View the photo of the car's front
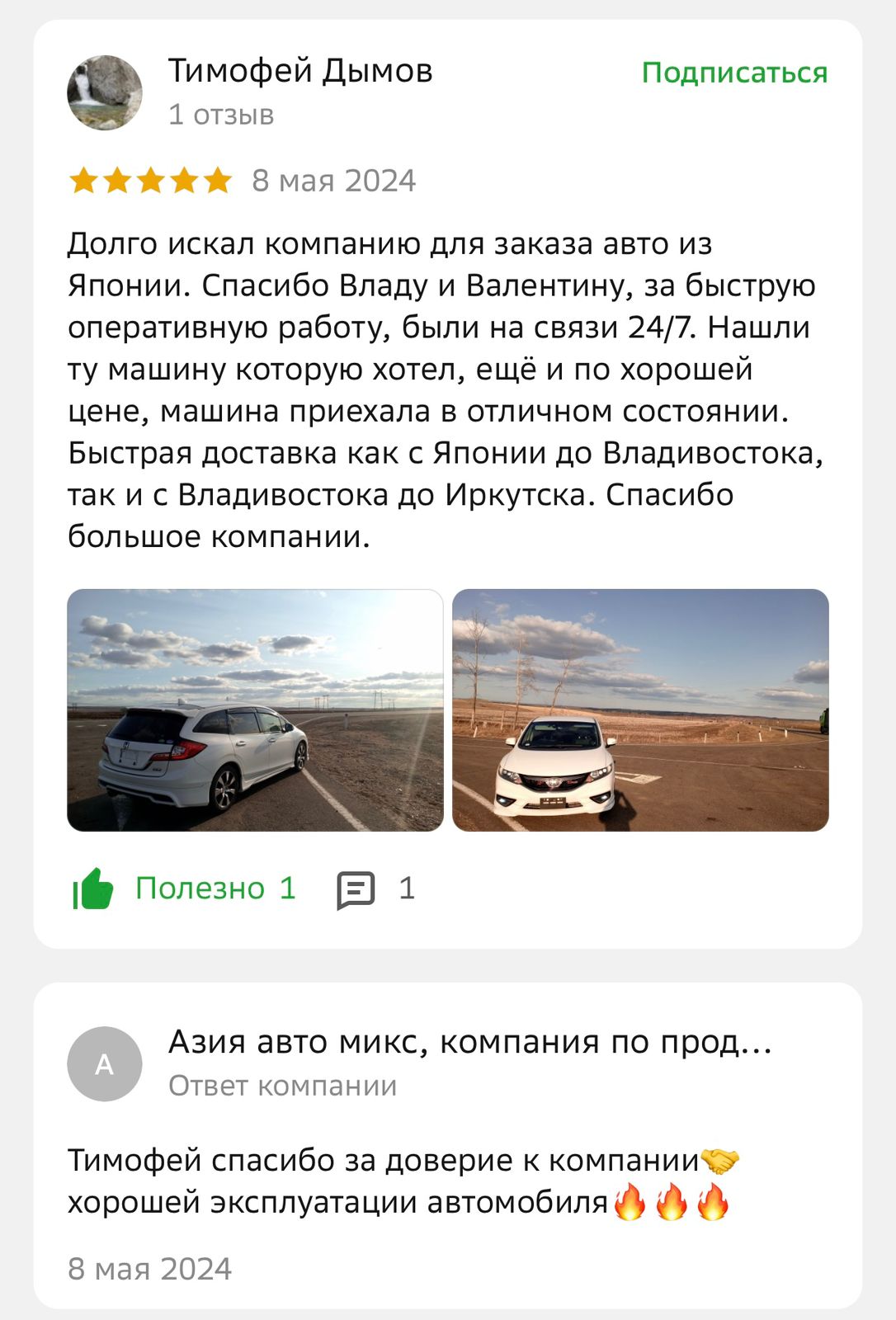Screen dimensions: 896x1320 click(x=640, y=709)
